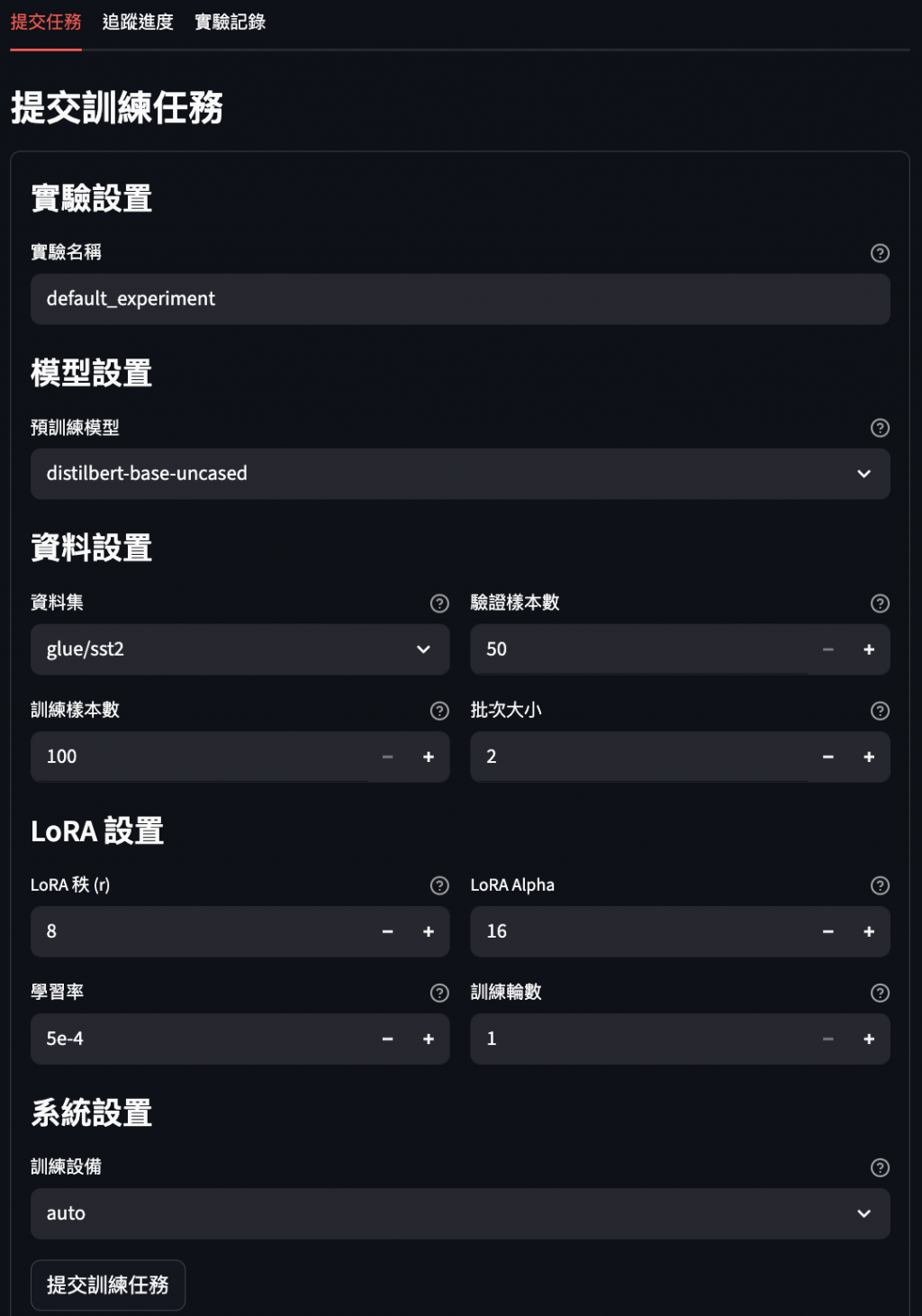
Task: Open the 實驗記錄 tab
Action: (x=230, y=23)
